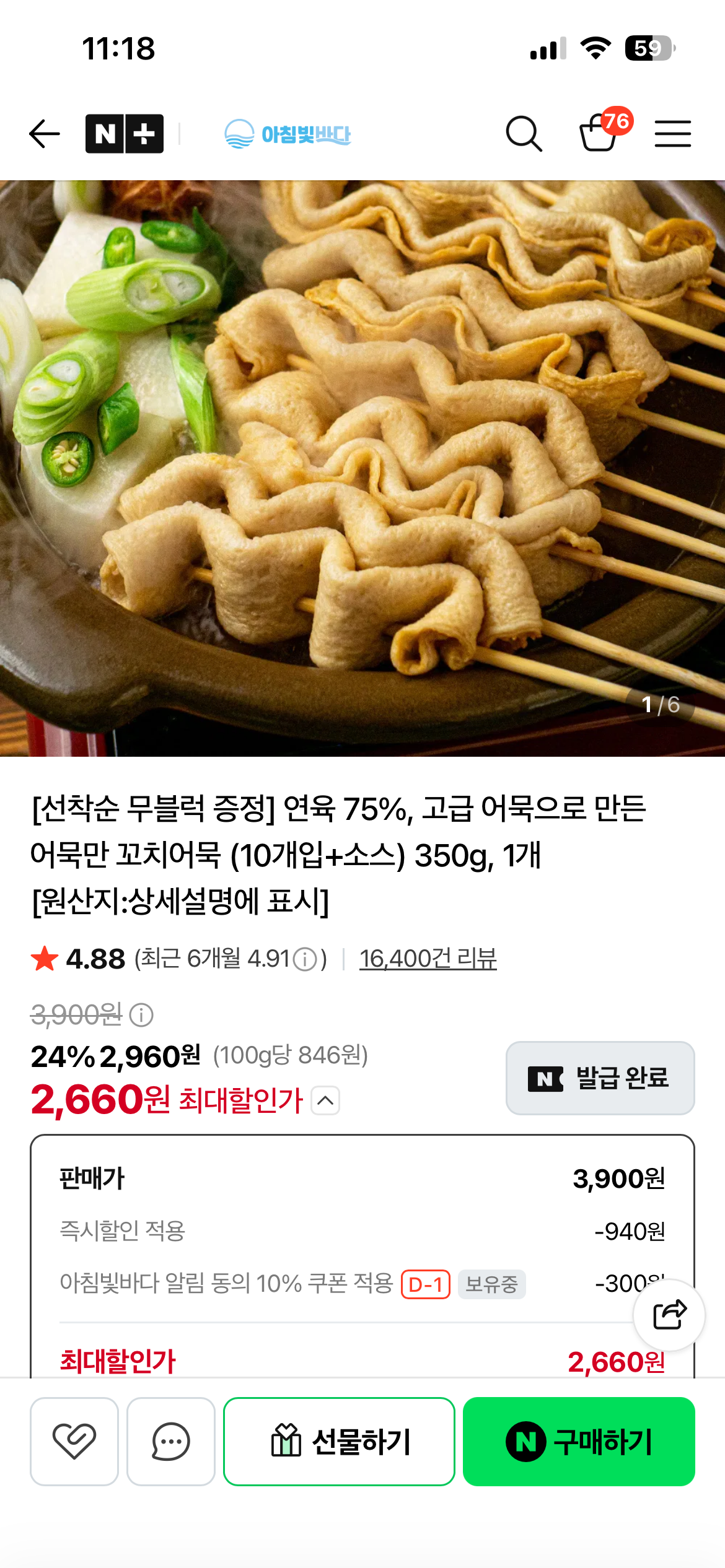Open the chat inquiry button

(171, 1441)
